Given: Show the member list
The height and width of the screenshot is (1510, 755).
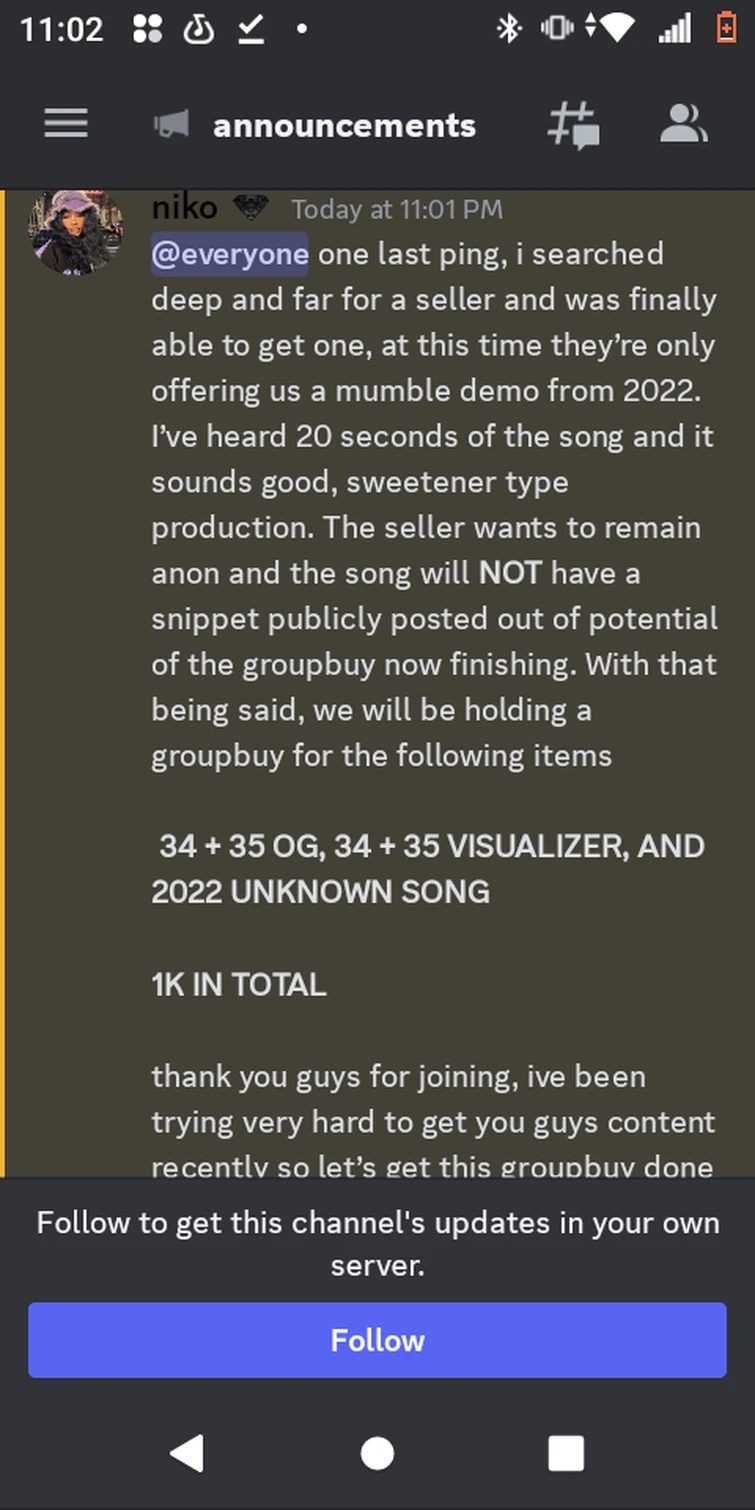Looking at the screenshot, I should click(684, 125).
